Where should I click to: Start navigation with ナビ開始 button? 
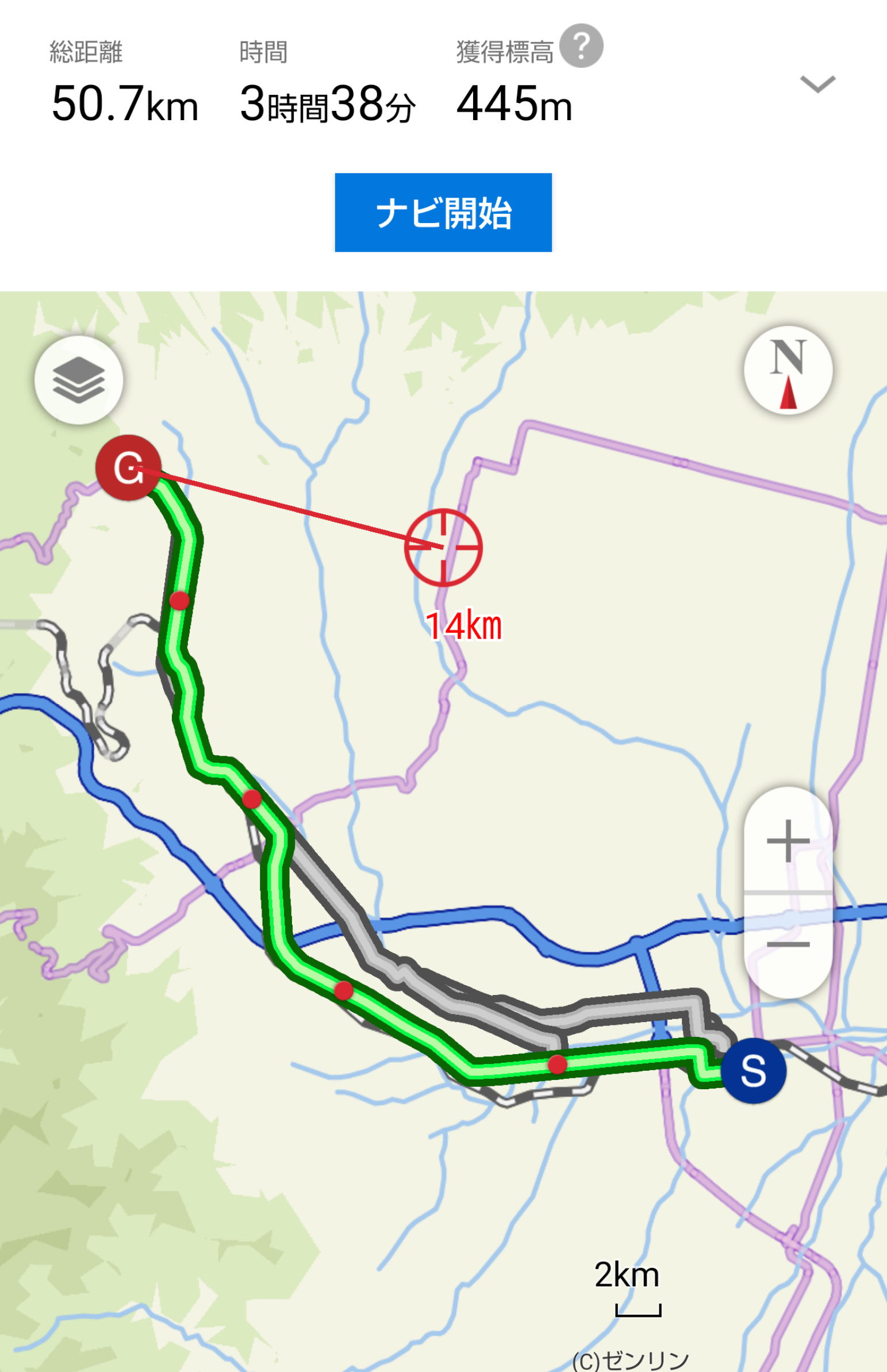pyautogui.click(x=443, y=213)
